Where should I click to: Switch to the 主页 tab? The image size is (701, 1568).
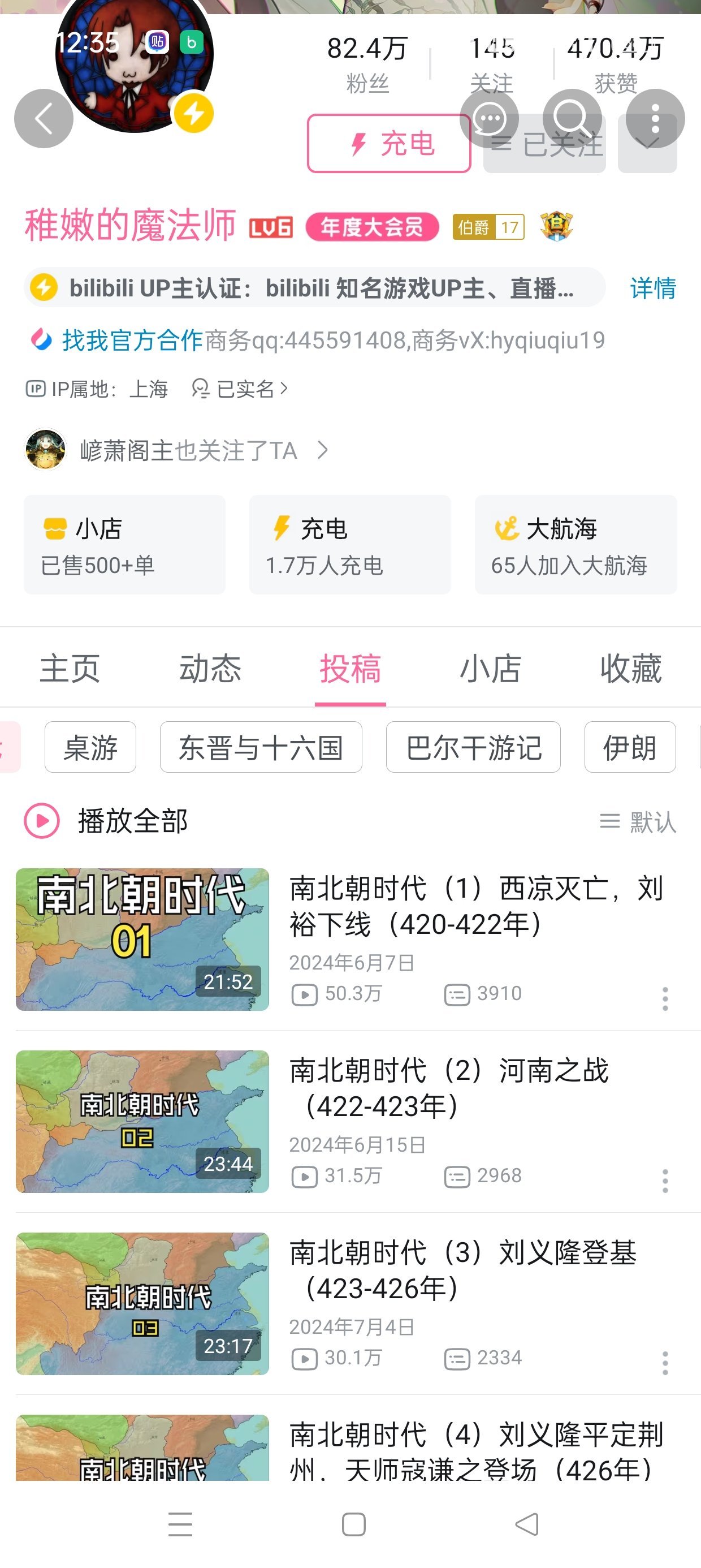tap(70, 669)
